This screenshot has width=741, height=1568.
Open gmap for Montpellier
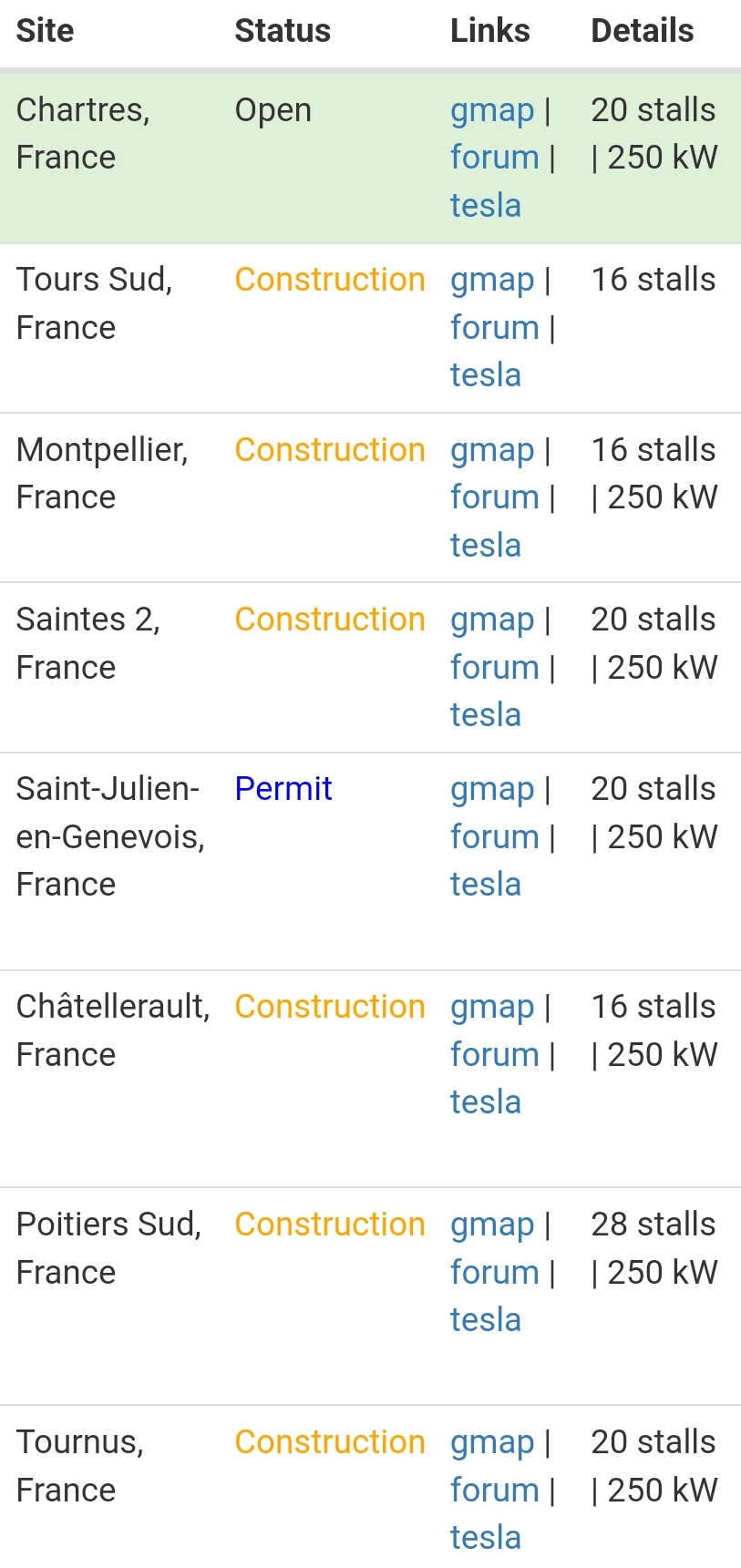click(x=492, y=452)
